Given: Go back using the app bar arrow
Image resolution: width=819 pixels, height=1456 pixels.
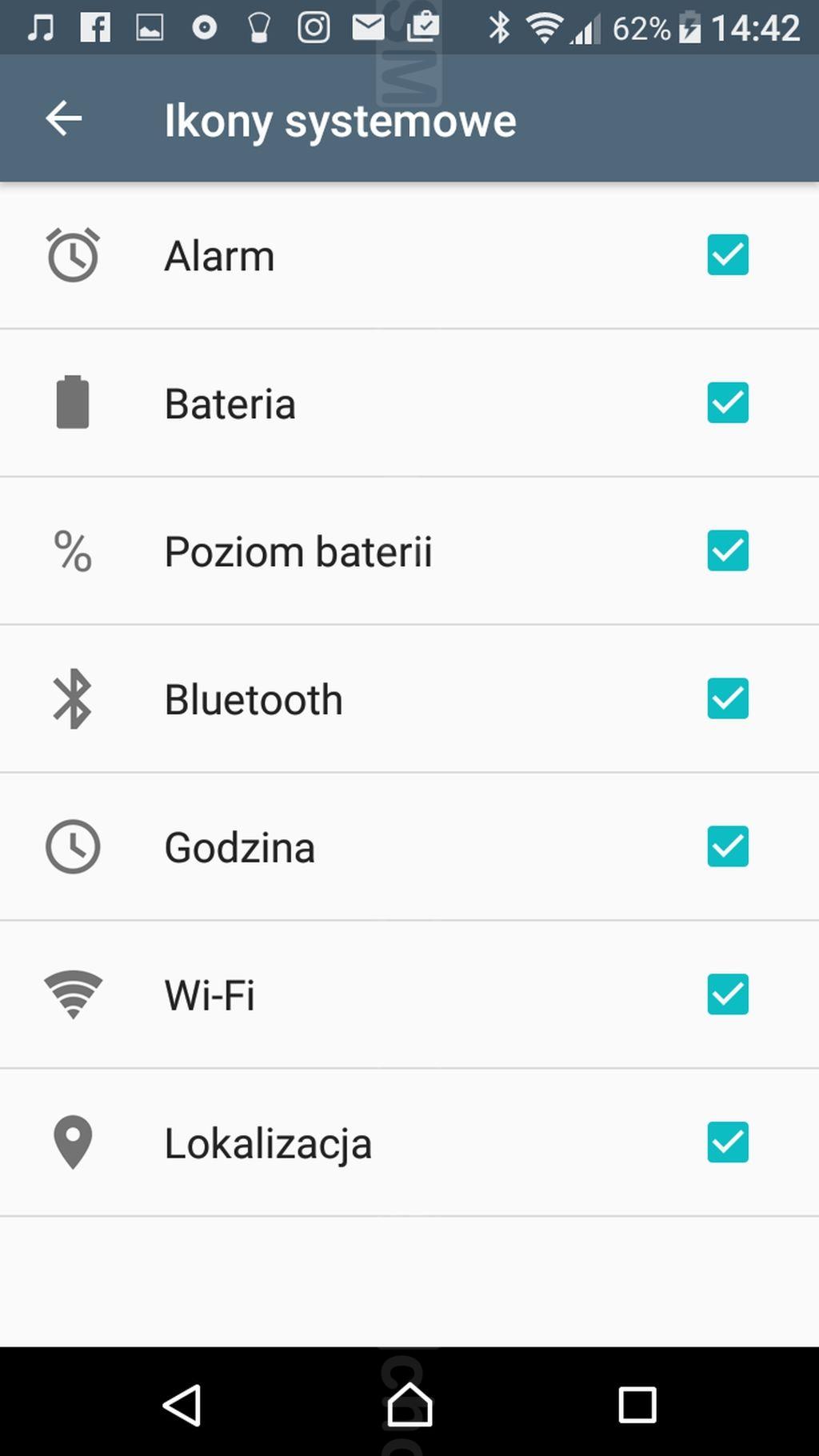Looking at the screenshot, I should coord(64,118).
